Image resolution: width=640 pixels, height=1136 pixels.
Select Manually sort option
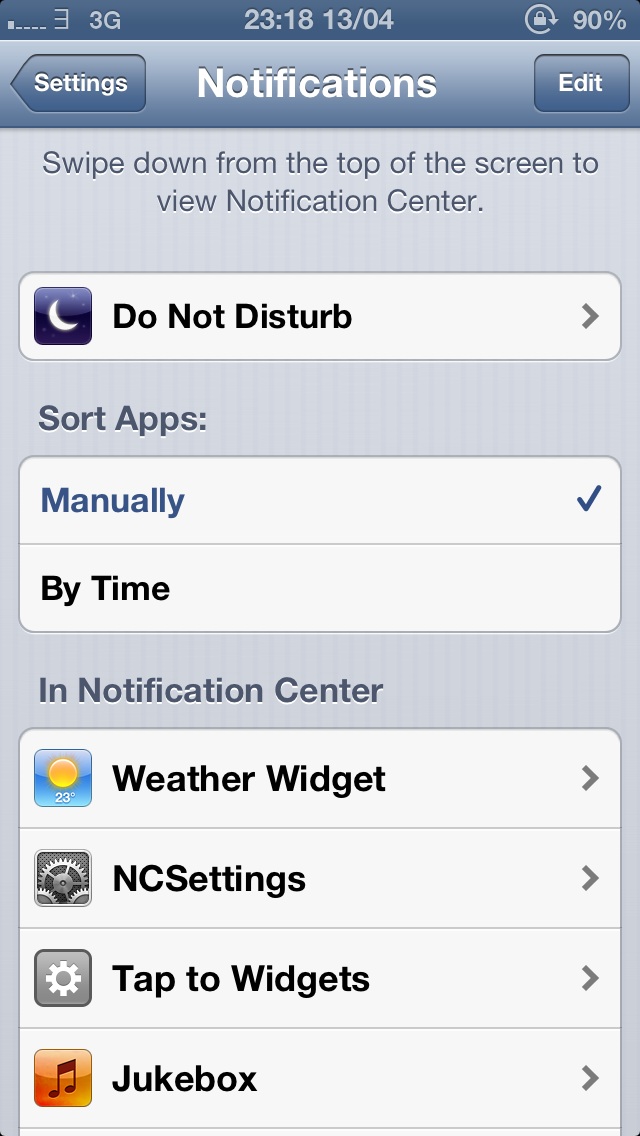pos(320,501)
